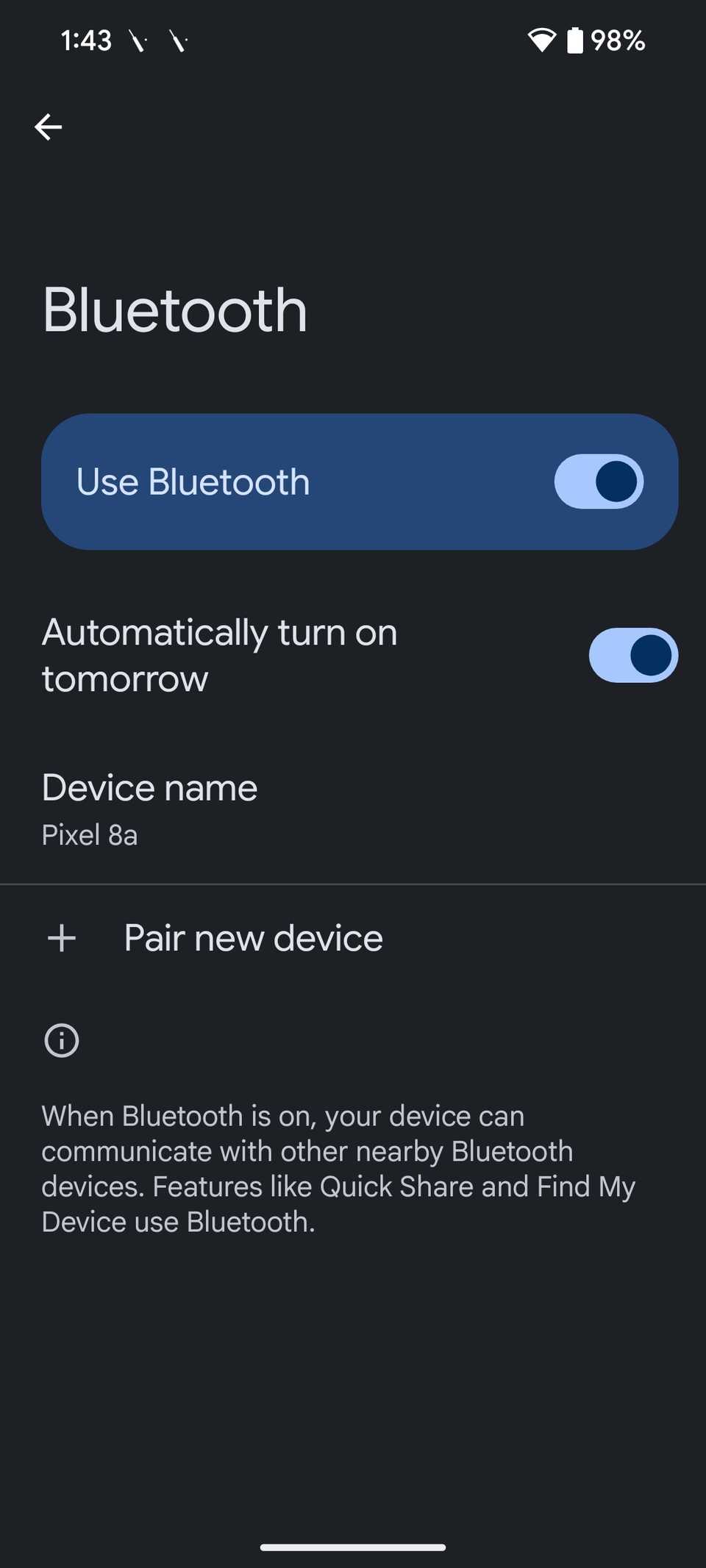Turn off the Use Bluetooth switch
This screenshot has width=706, height=1568.
(x=598, y=482)
